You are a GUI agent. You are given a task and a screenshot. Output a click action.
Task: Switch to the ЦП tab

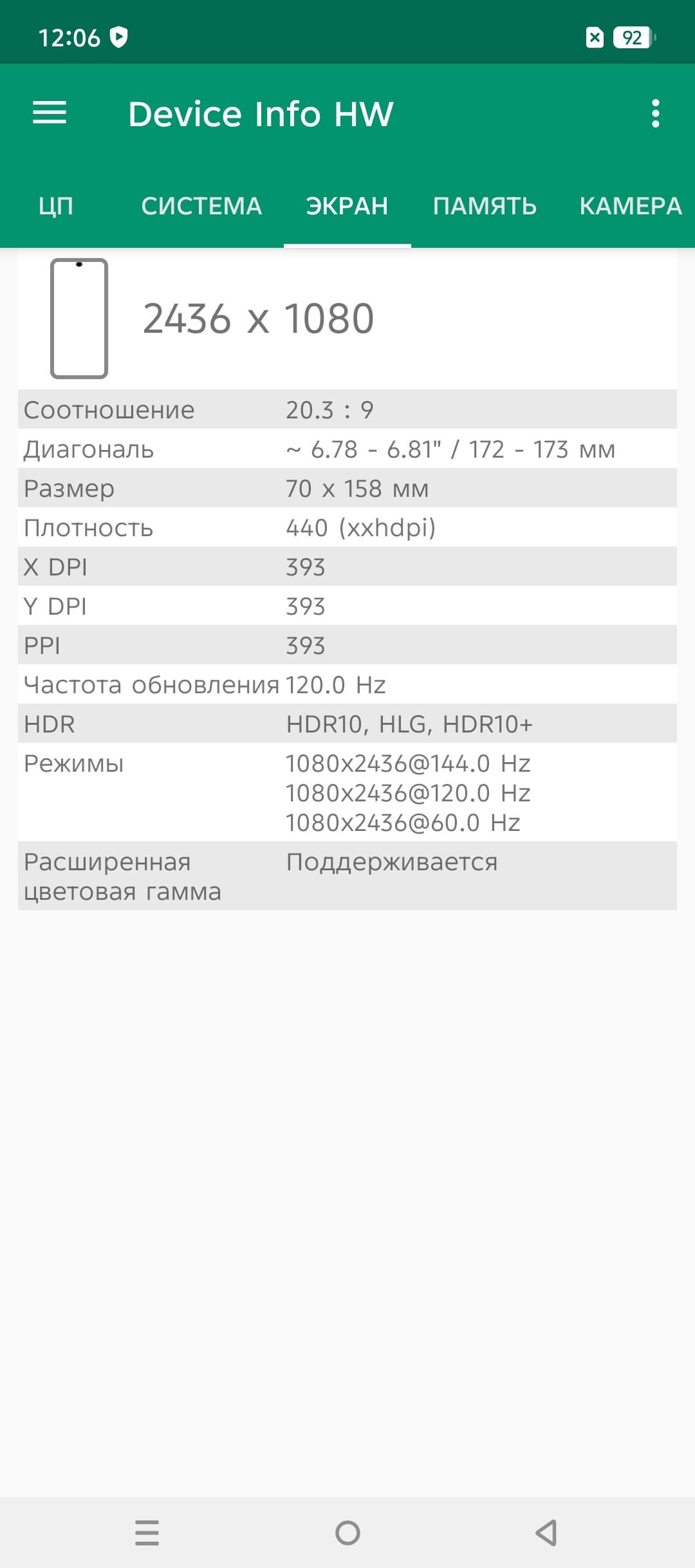[x=56, y=206]
